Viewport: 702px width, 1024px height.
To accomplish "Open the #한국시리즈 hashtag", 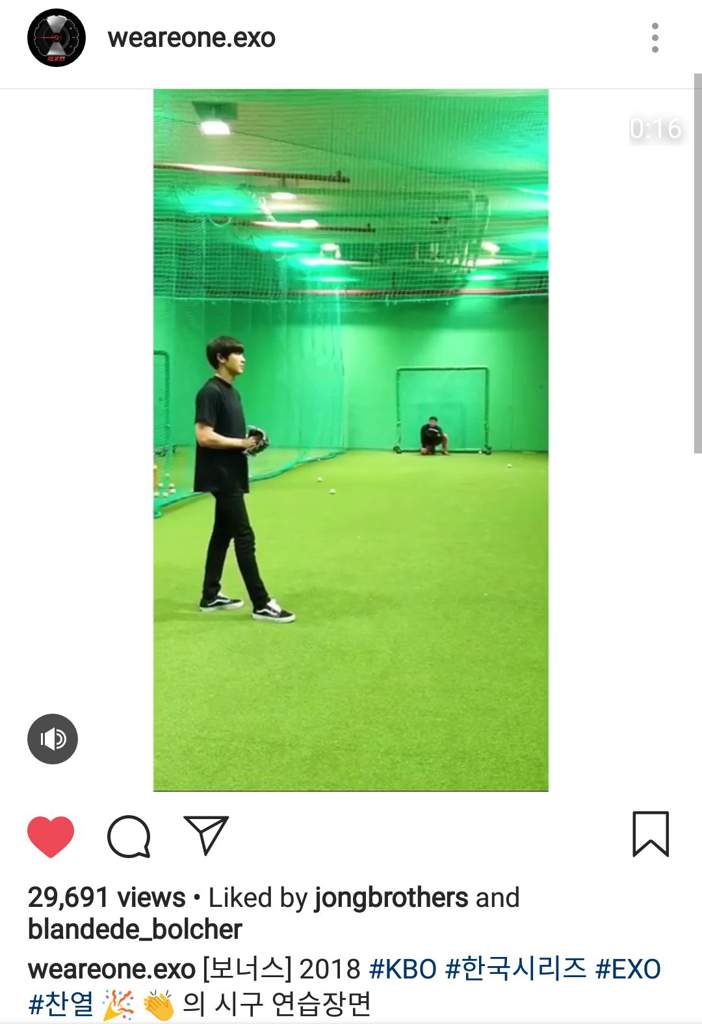I will 515,969.
